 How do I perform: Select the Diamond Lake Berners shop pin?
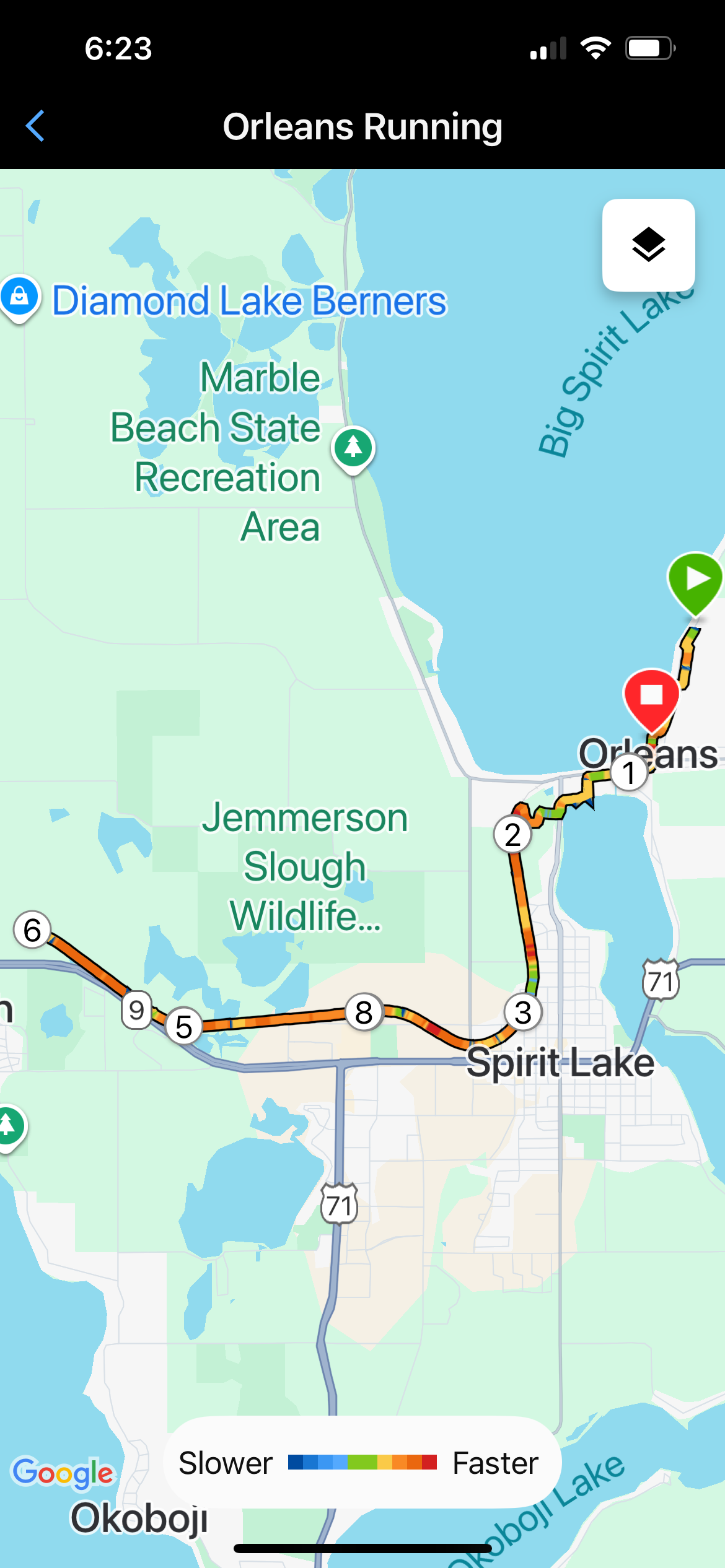(x=20, y=297)
